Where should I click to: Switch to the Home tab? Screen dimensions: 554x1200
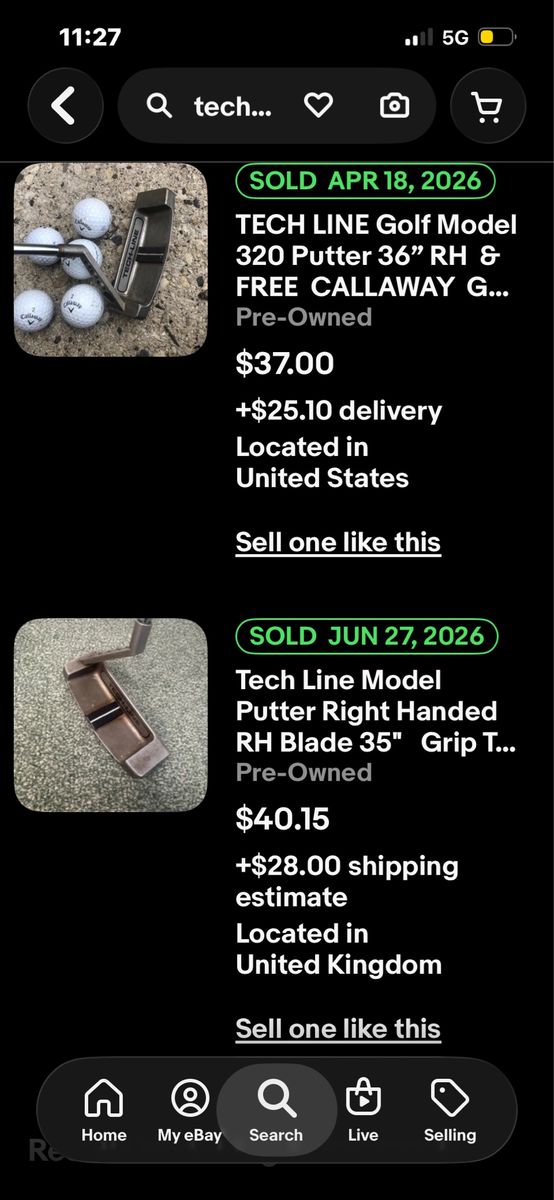[x=104, y=1111]
